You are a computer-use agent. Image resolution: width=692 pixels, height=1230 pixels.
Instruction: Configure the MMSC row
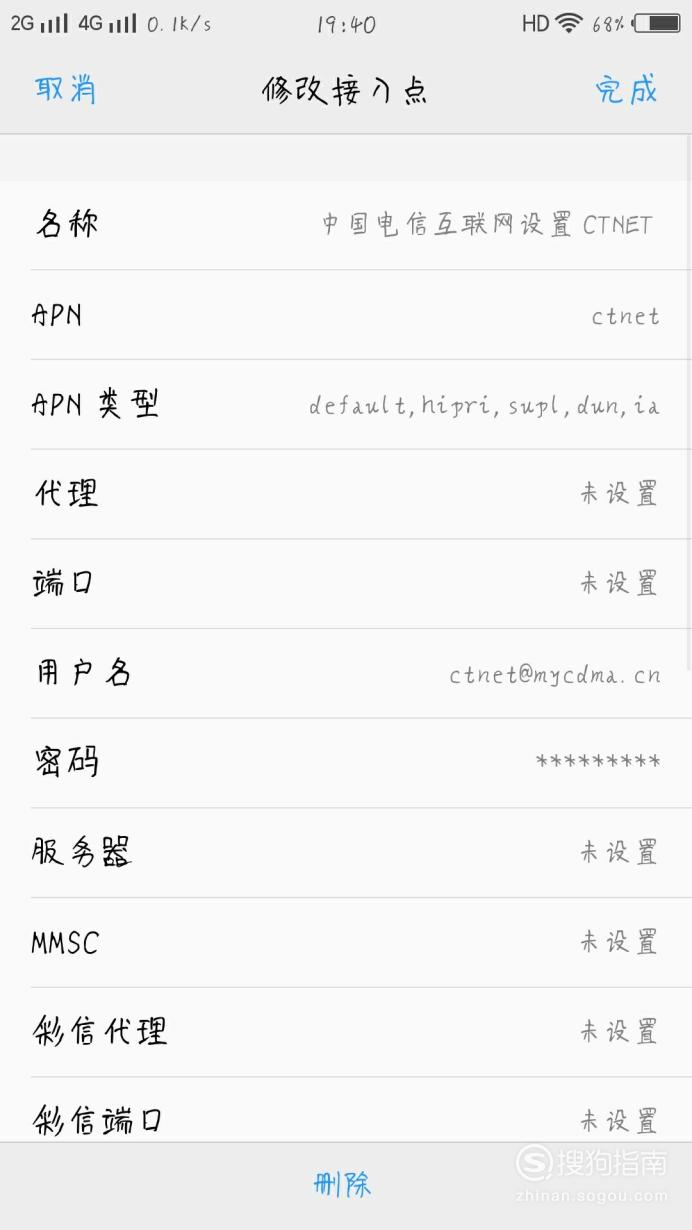346,943
